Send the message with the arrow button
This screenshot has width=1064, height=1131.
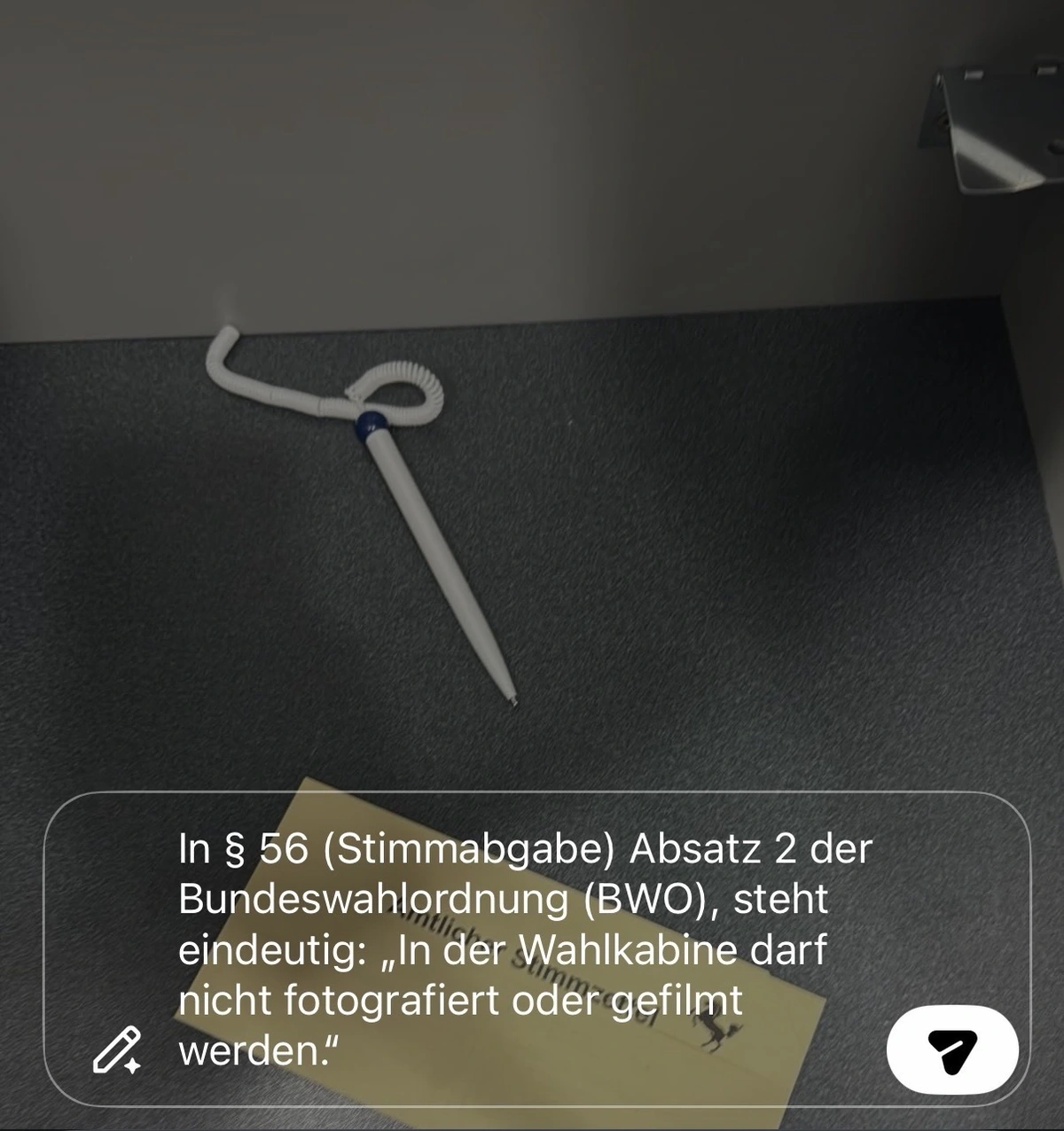click(952, 1050)
